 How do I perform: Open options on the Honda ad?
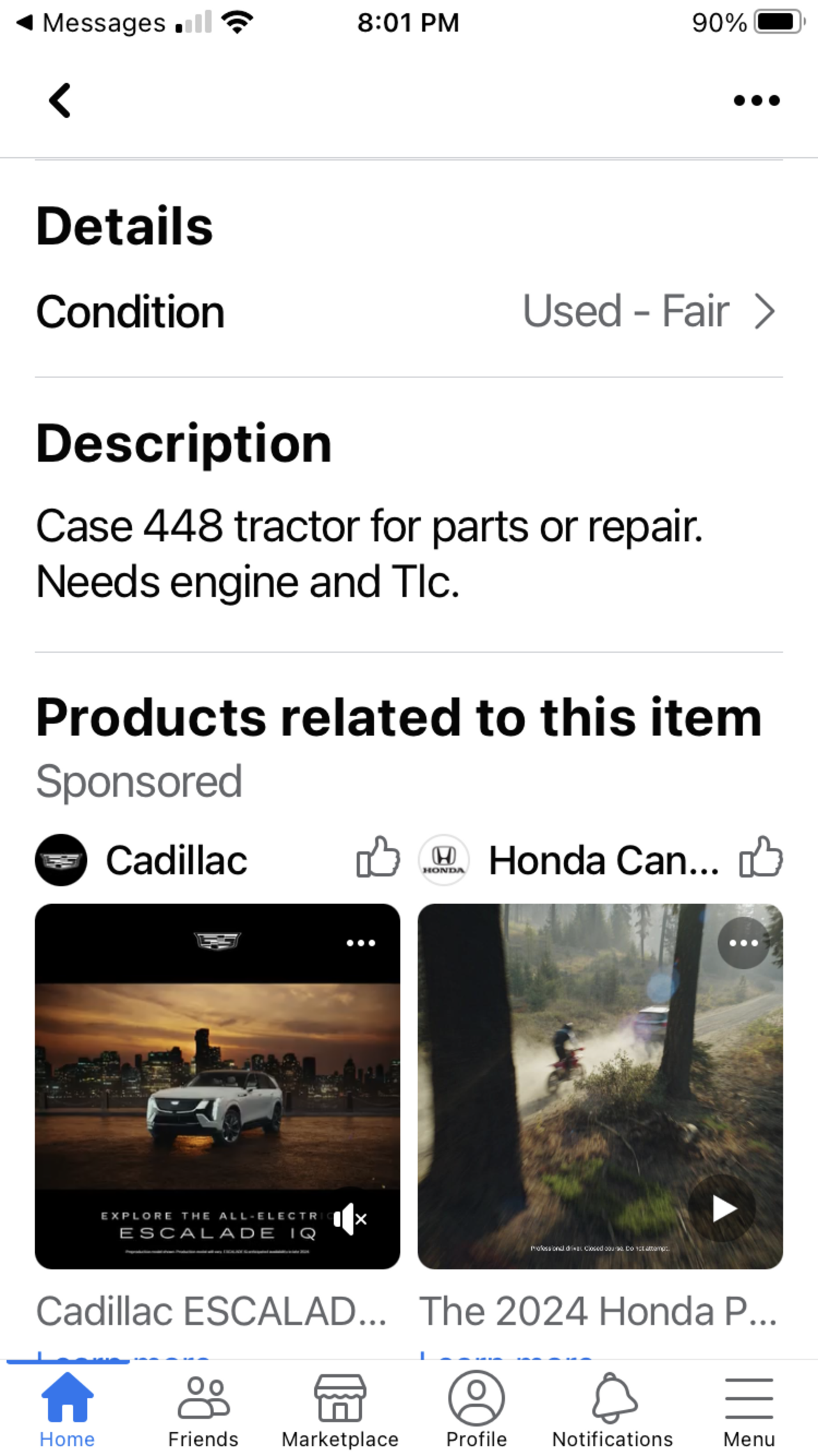[743, 943]
